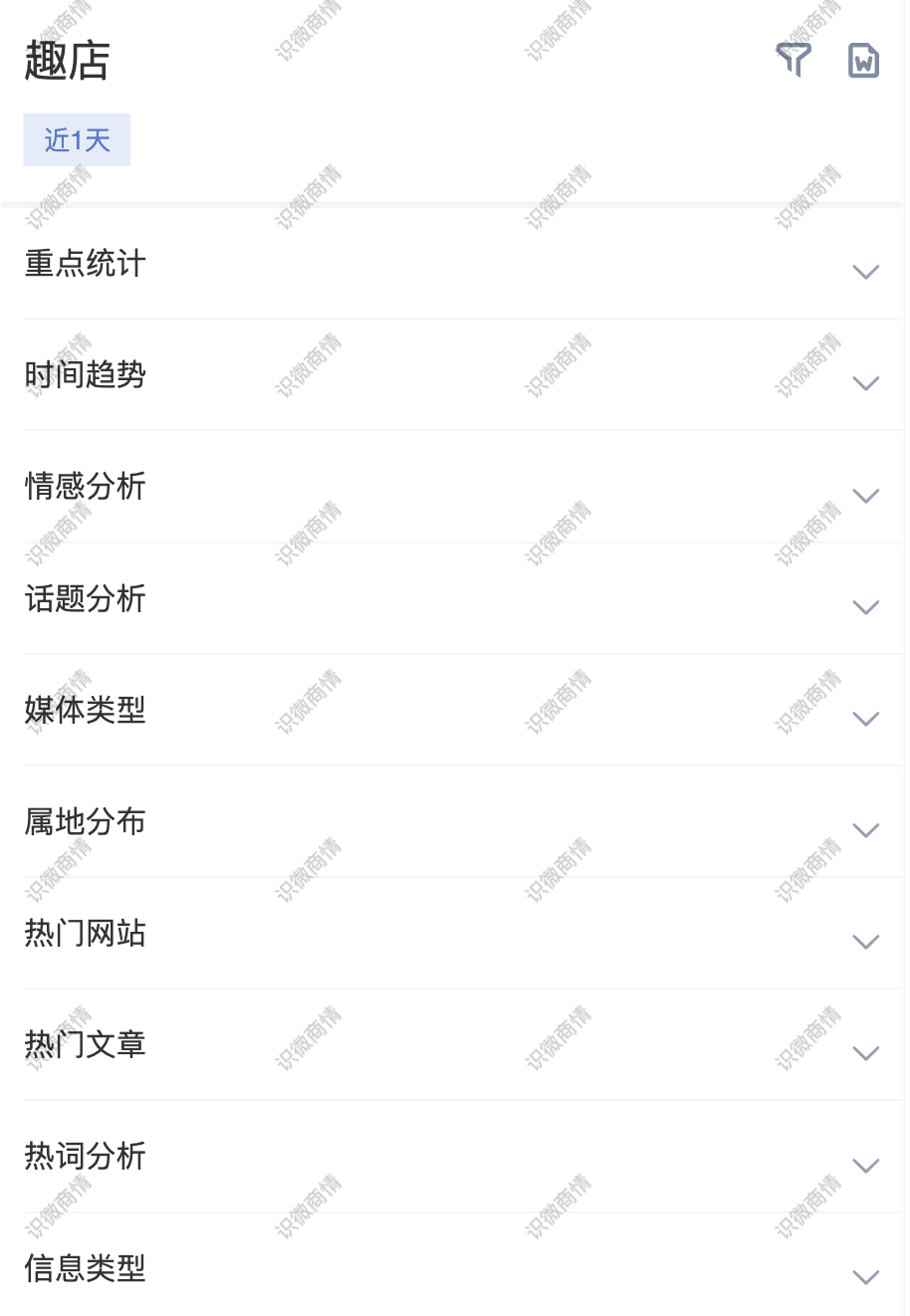The height and width of the screenshot is (1316, 910).
Task: Expand the 时间趋势 section
Action: coord(865,383)
